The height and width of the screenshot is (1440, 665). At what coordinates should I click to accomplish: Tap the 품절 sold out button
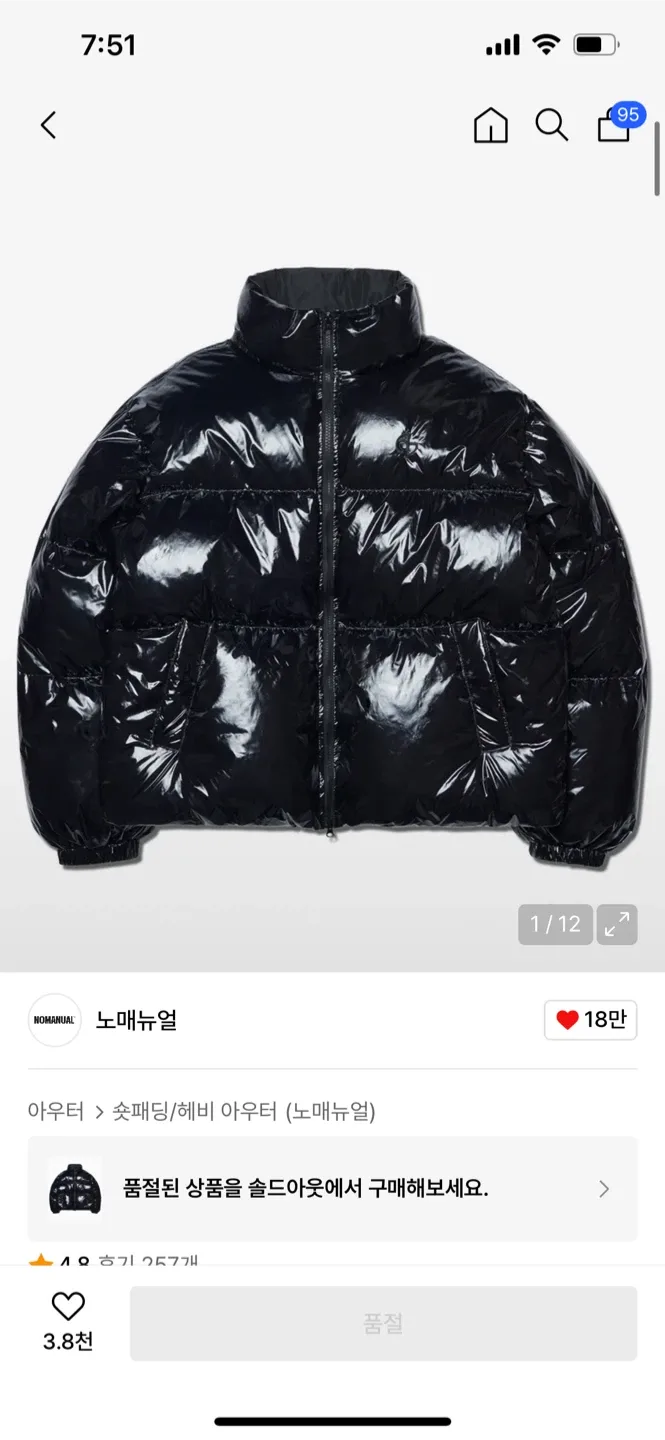pos(383,1323)
